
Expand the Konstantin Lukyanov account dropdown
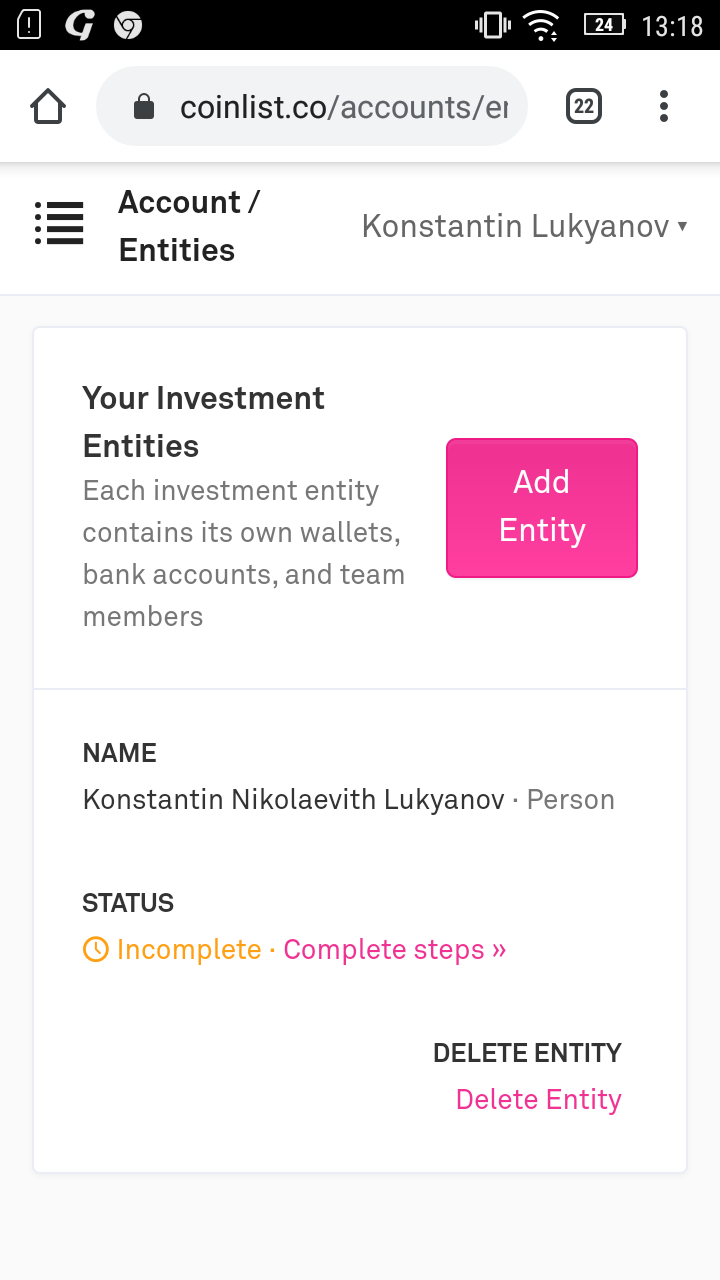click(525, 226)
